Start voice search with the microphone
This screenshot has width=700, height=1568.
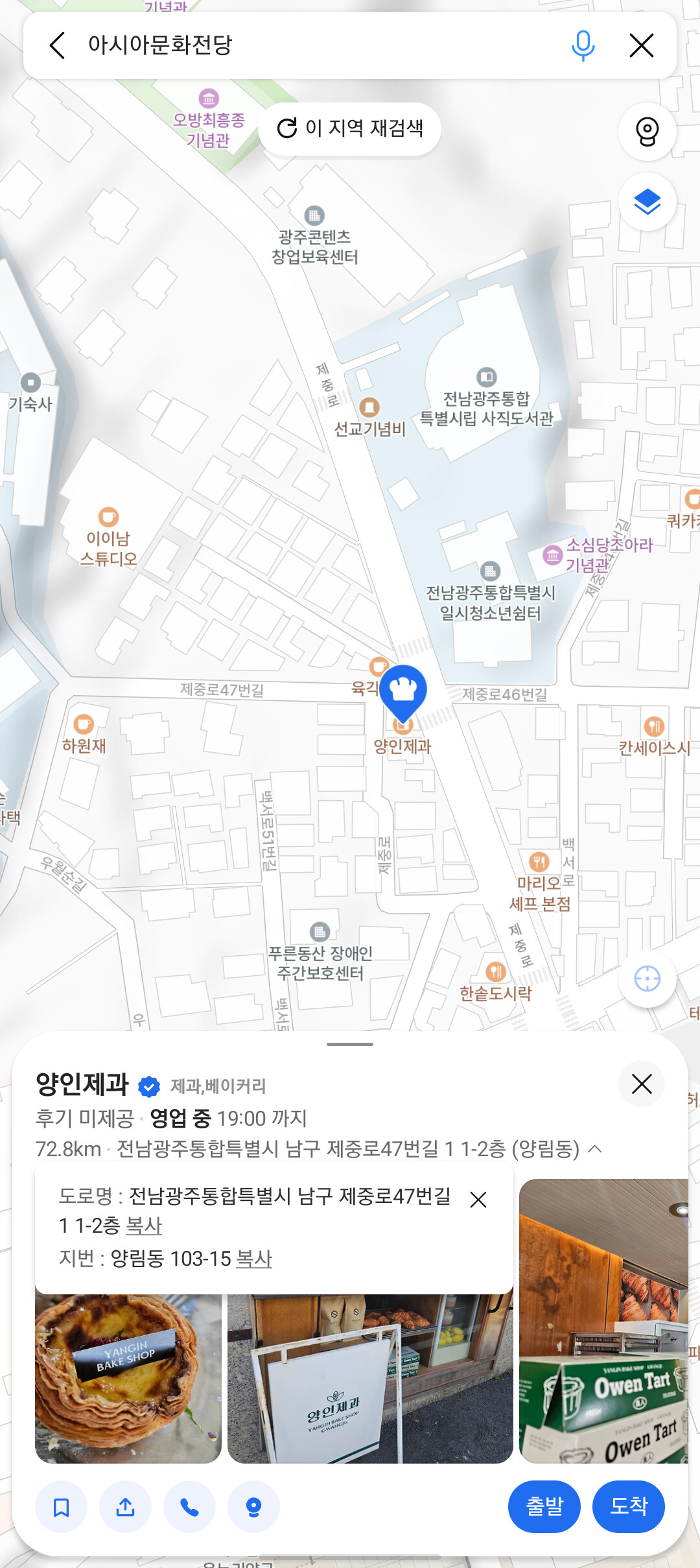(x=583, y=45)
